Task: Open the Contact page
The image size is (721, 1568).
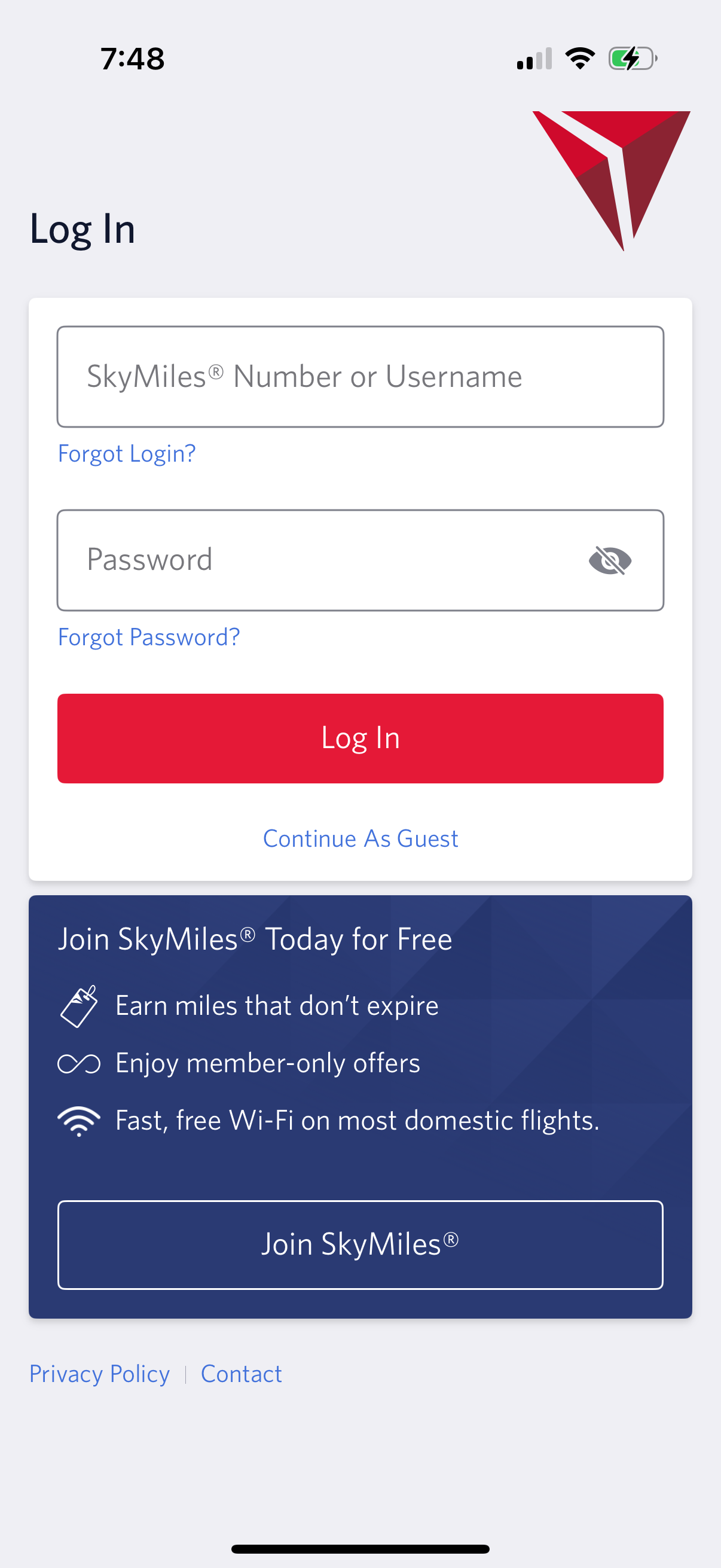Action: (241, 1373)
